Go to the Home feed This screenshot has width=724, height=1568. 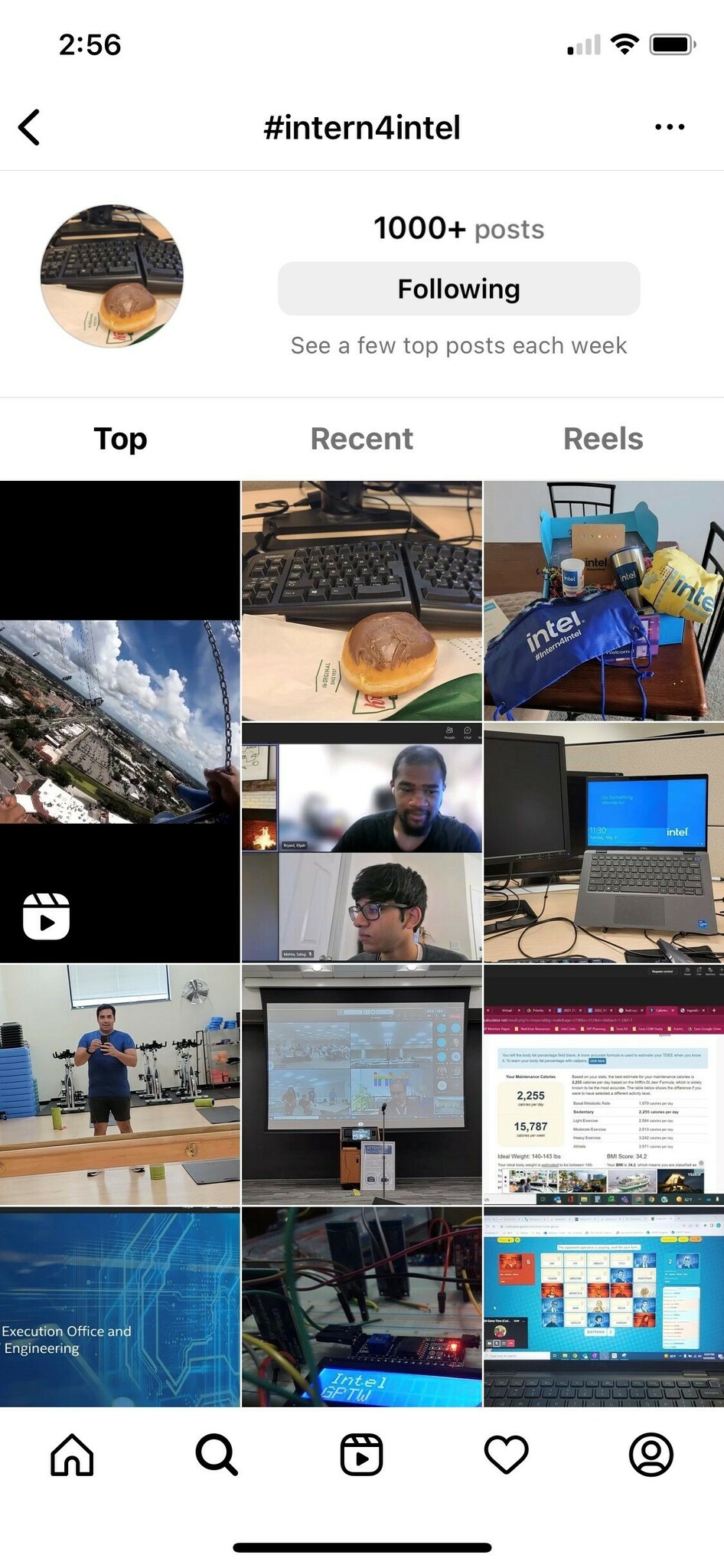click(72, 1454)
